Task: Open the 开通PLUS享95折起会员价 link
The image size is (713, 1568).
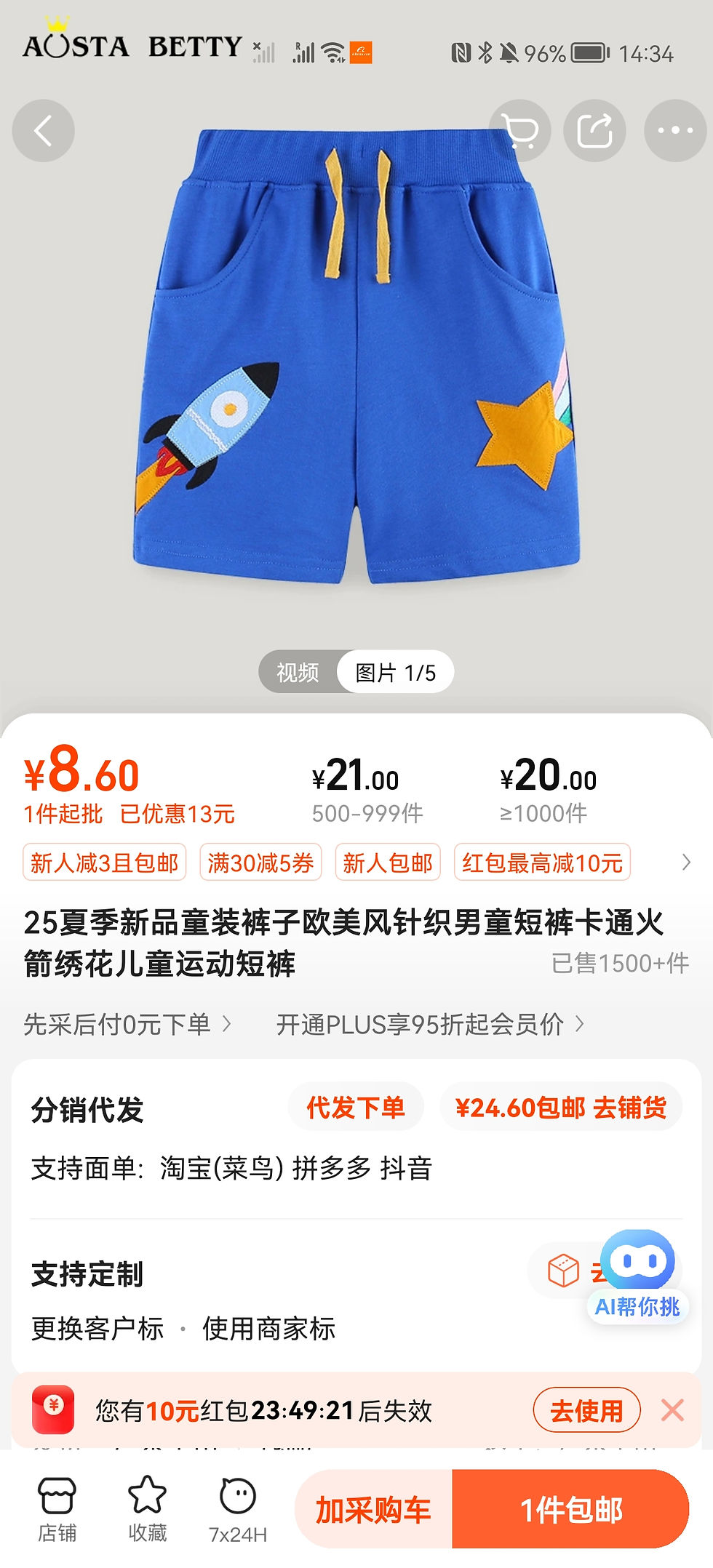Action: [x=429, y=1025]
